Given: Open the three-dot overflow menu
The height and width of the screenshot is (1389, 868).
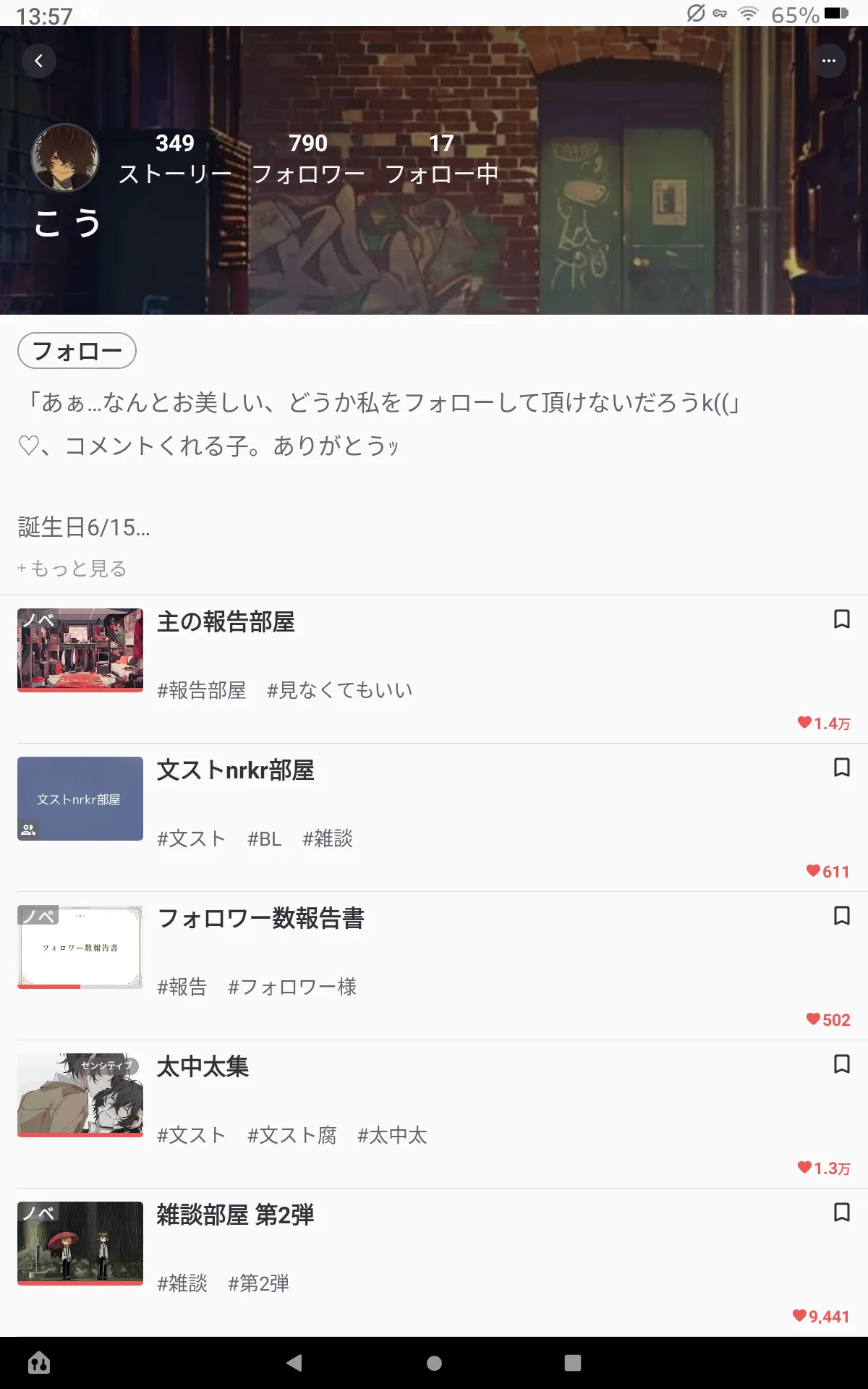Looking at the screenshot, I should 829,61.
